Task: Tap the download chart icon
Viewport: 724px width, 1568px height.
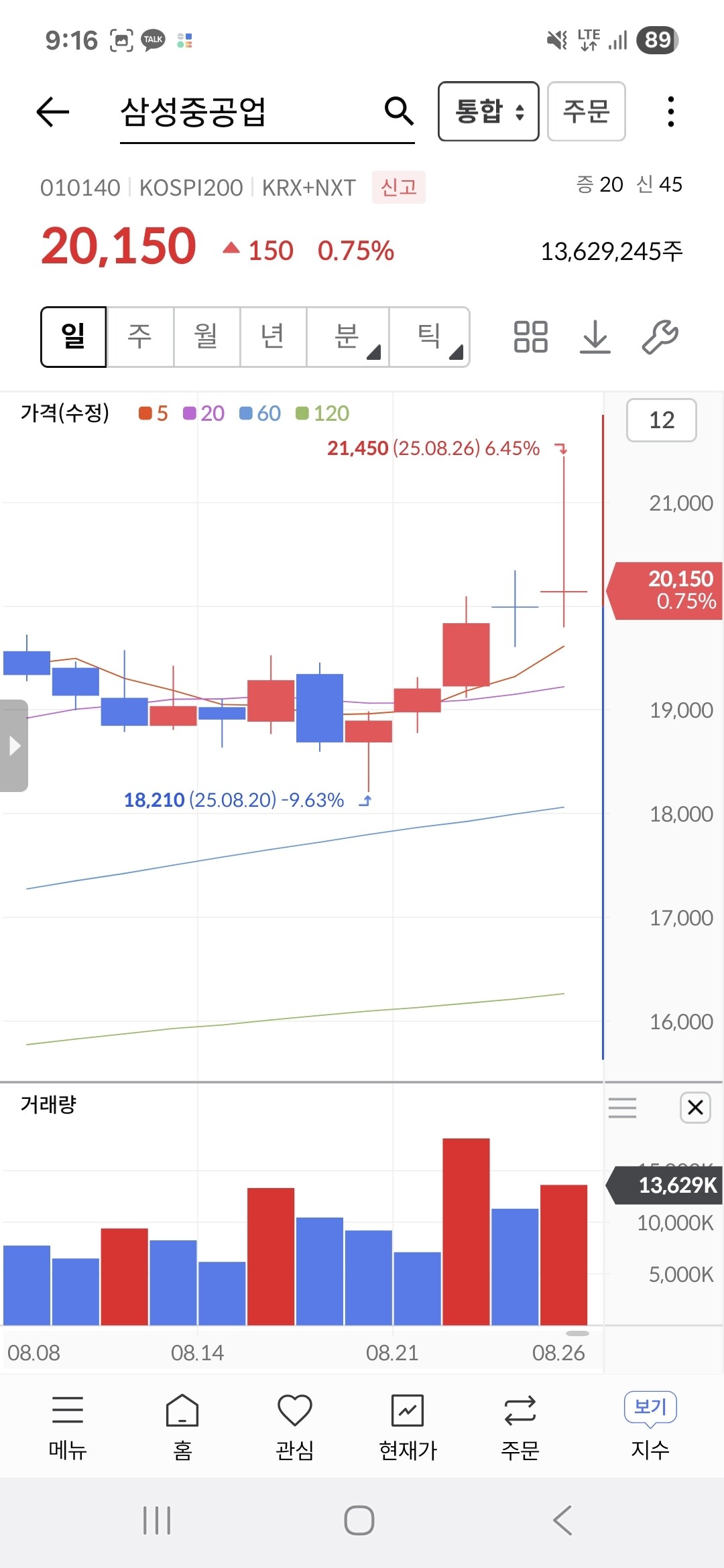Action: point(595,336)
